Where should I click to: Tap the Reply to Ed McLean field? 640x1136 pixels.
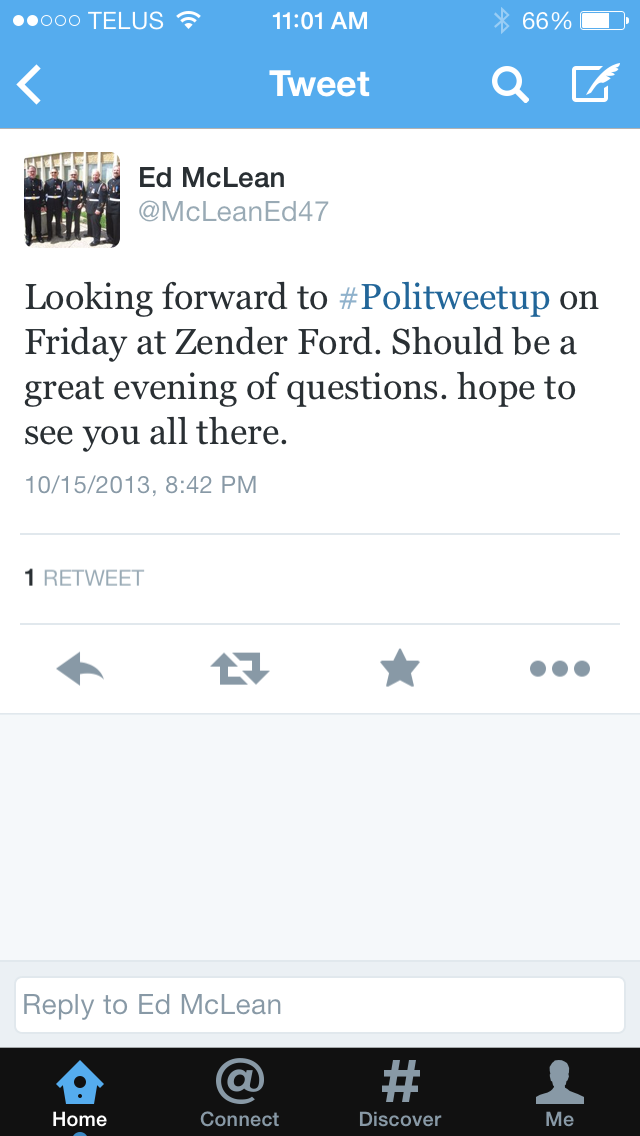[x=320, y=1005]
